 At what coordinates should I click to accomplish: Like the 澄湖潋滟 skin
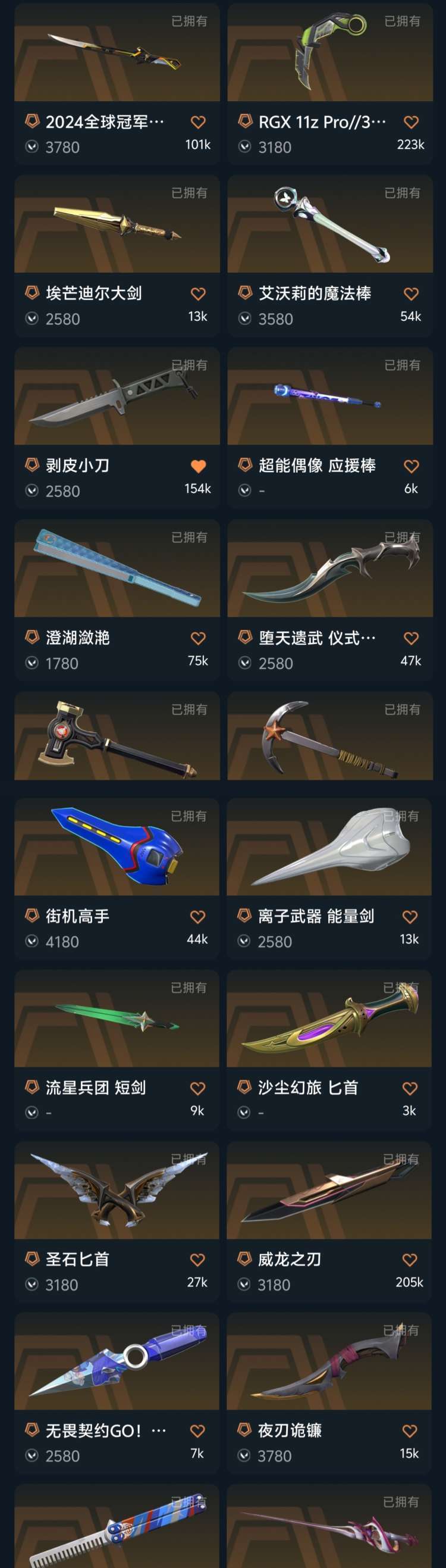click(x=199, y=638)
